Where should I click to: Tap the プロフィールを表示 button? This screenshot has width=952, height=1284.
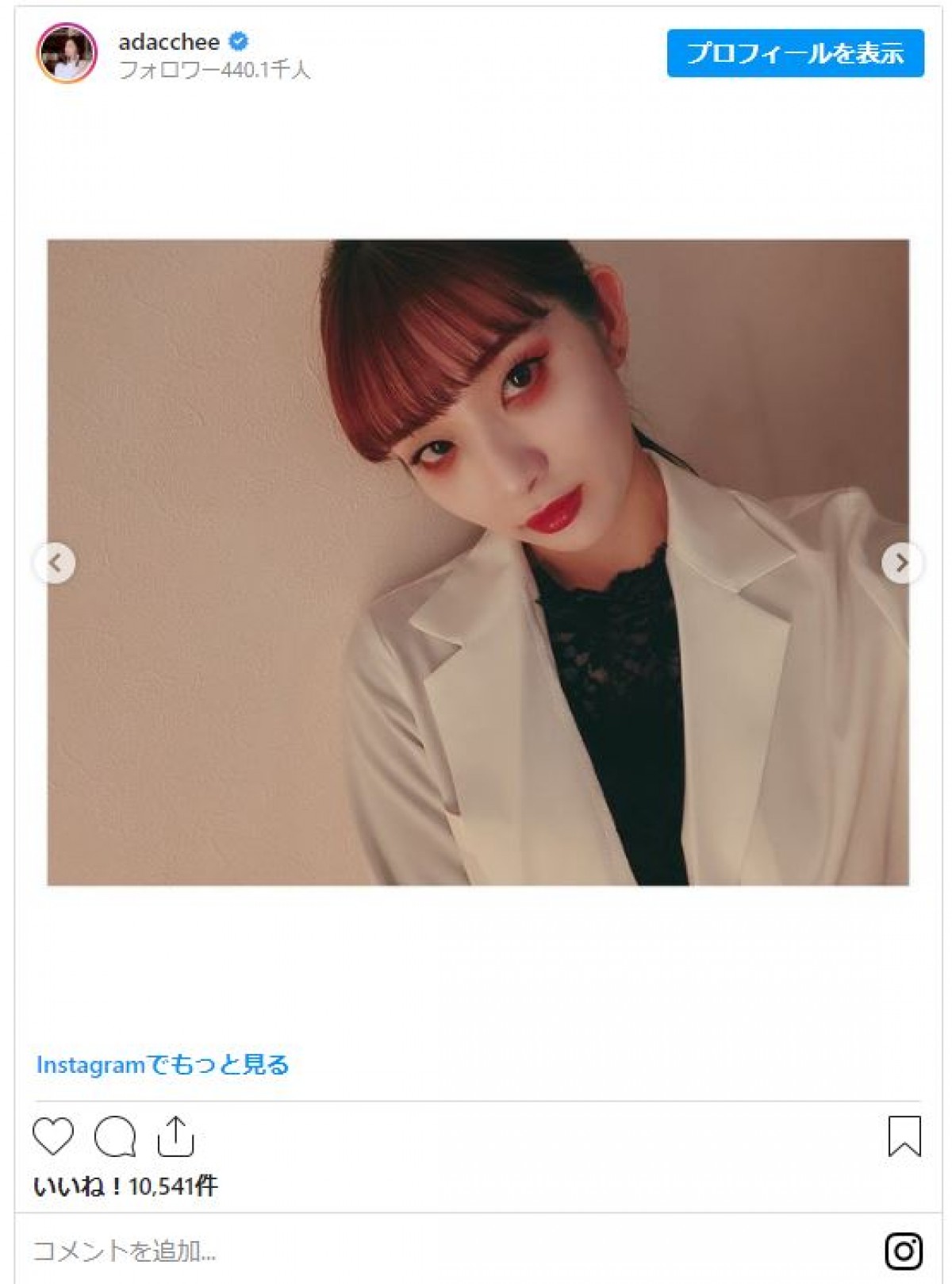(795, 53)
